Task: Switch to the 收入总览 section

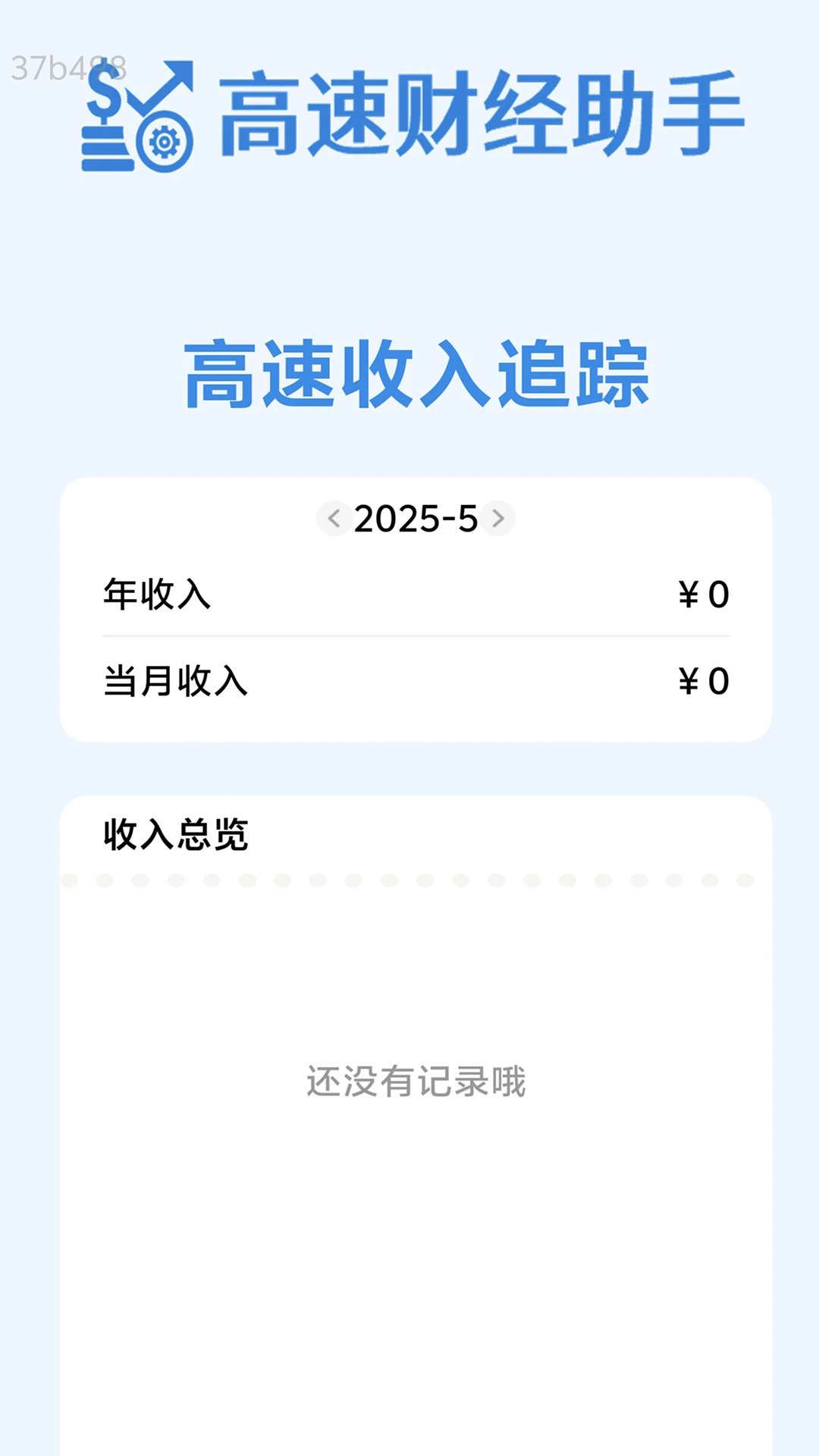Action: point(177,836)
